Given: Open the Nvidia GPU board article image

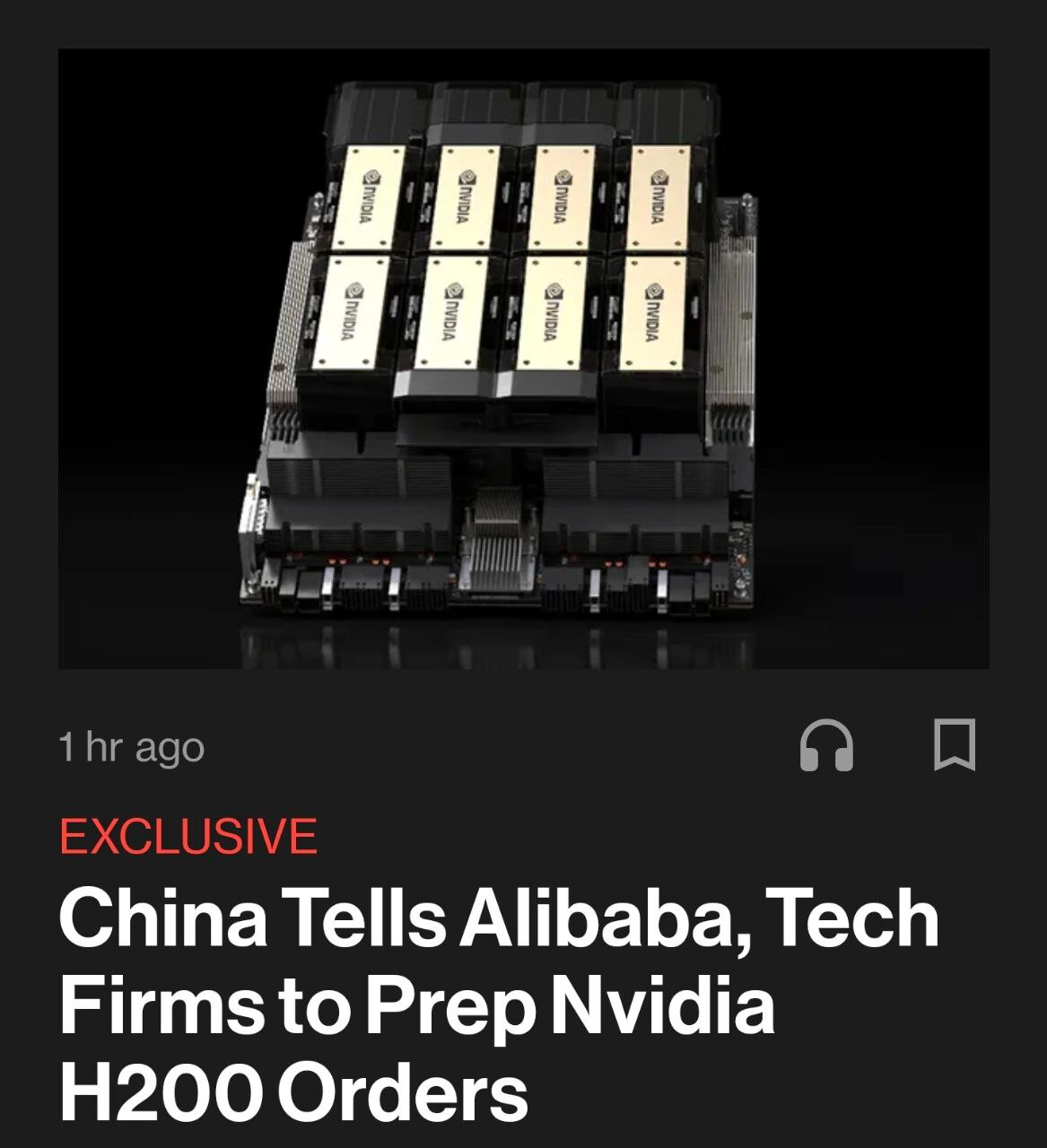Looking at the screenshot, I should point(524,359).
